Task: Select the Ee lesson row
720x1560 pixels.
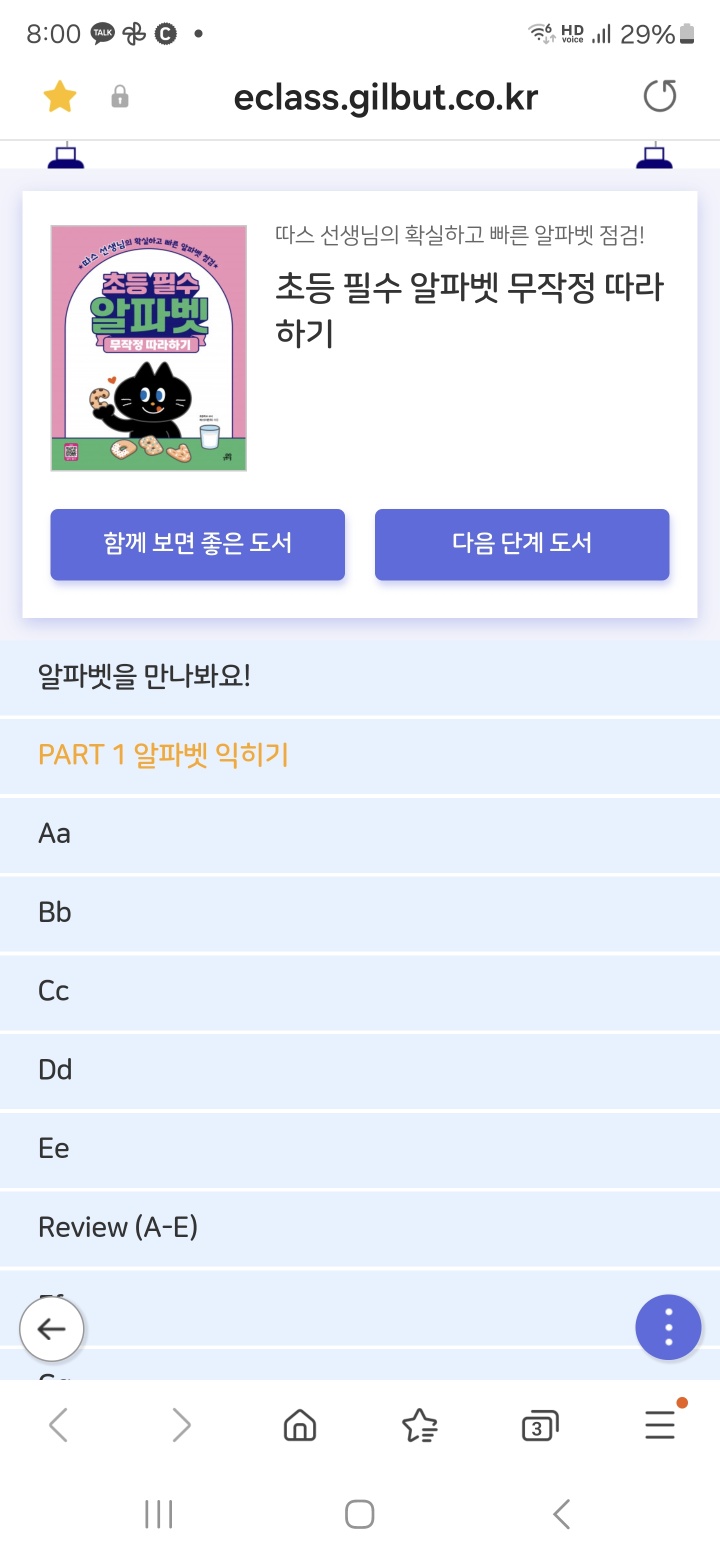Action: (360, 1149)
